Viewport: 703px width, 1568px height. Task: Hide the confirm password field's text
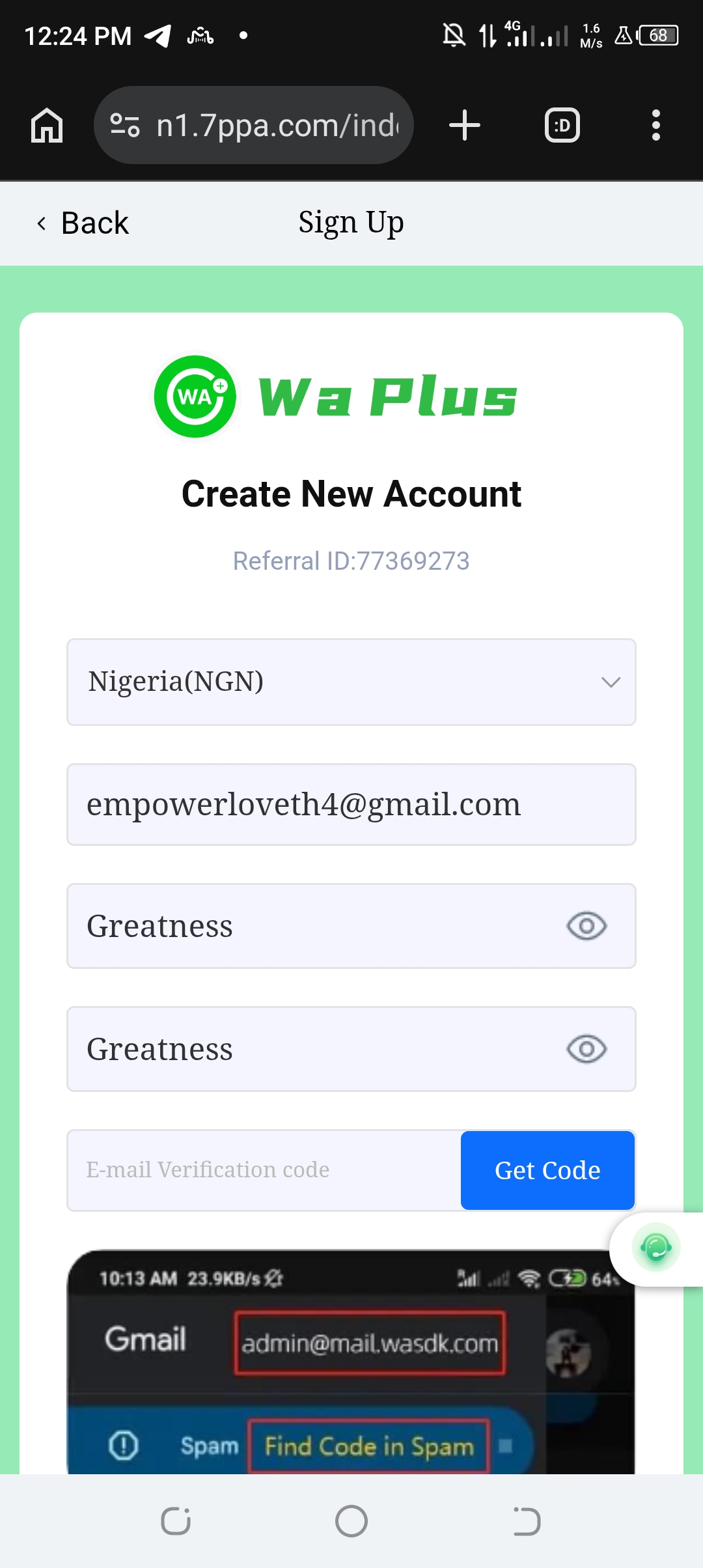586,1049
